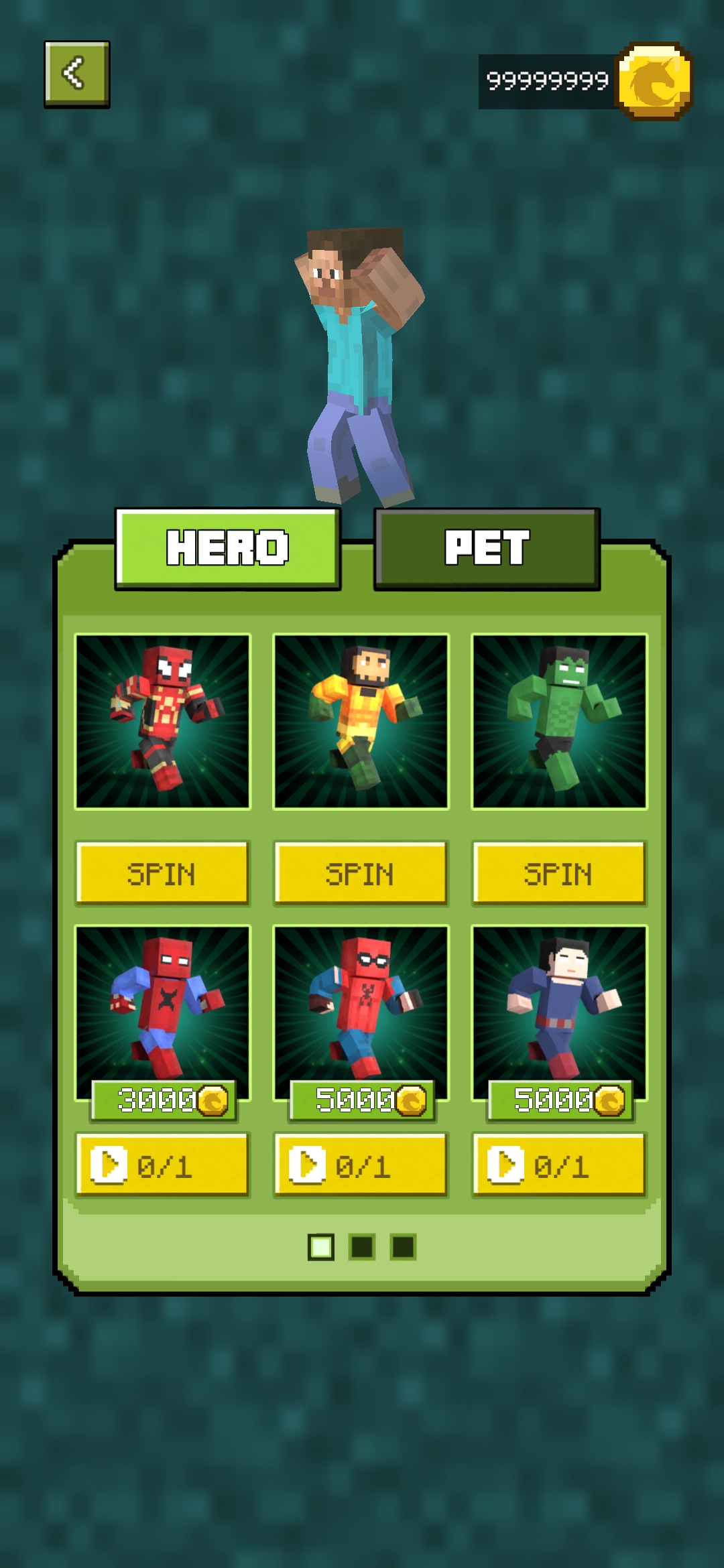Select the HERO tab

coord(228,549)
